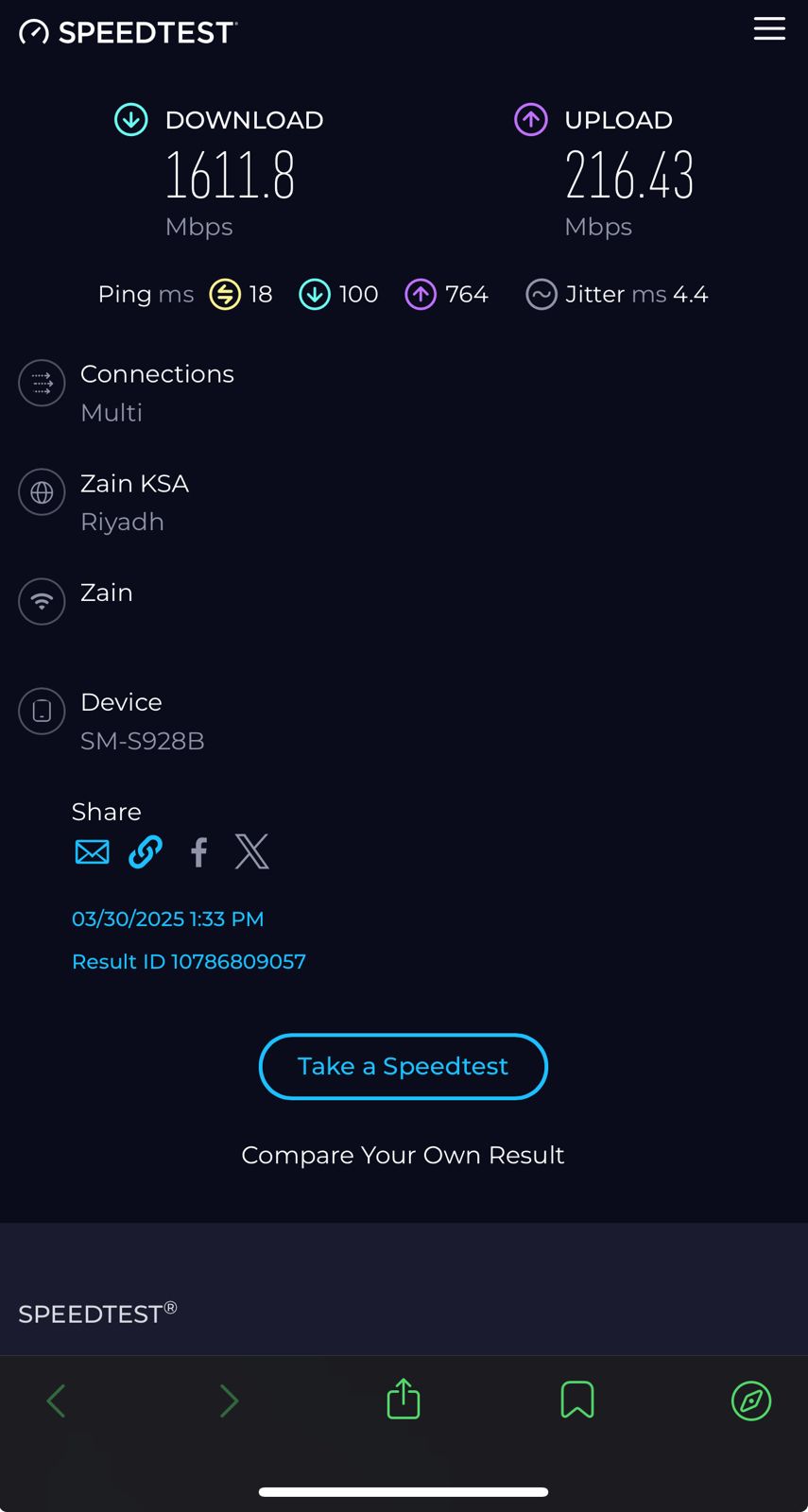Share the result on X

point(251,852)
